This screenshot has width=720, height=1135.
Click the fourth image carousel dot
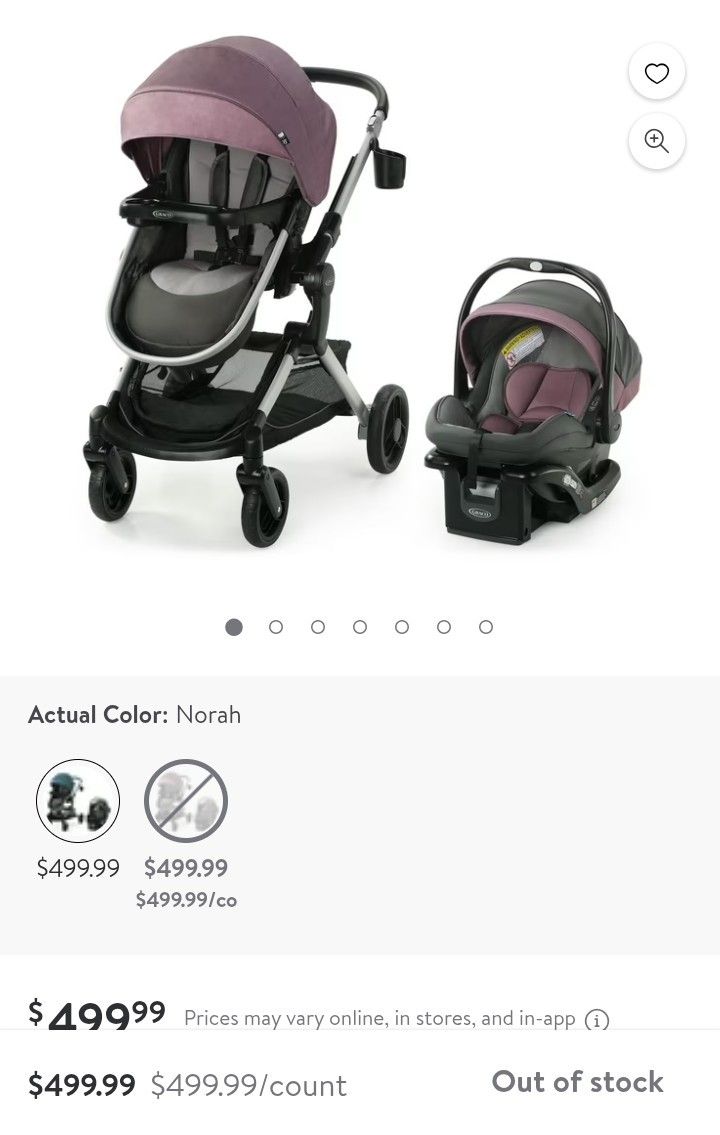tap(360, 627)
